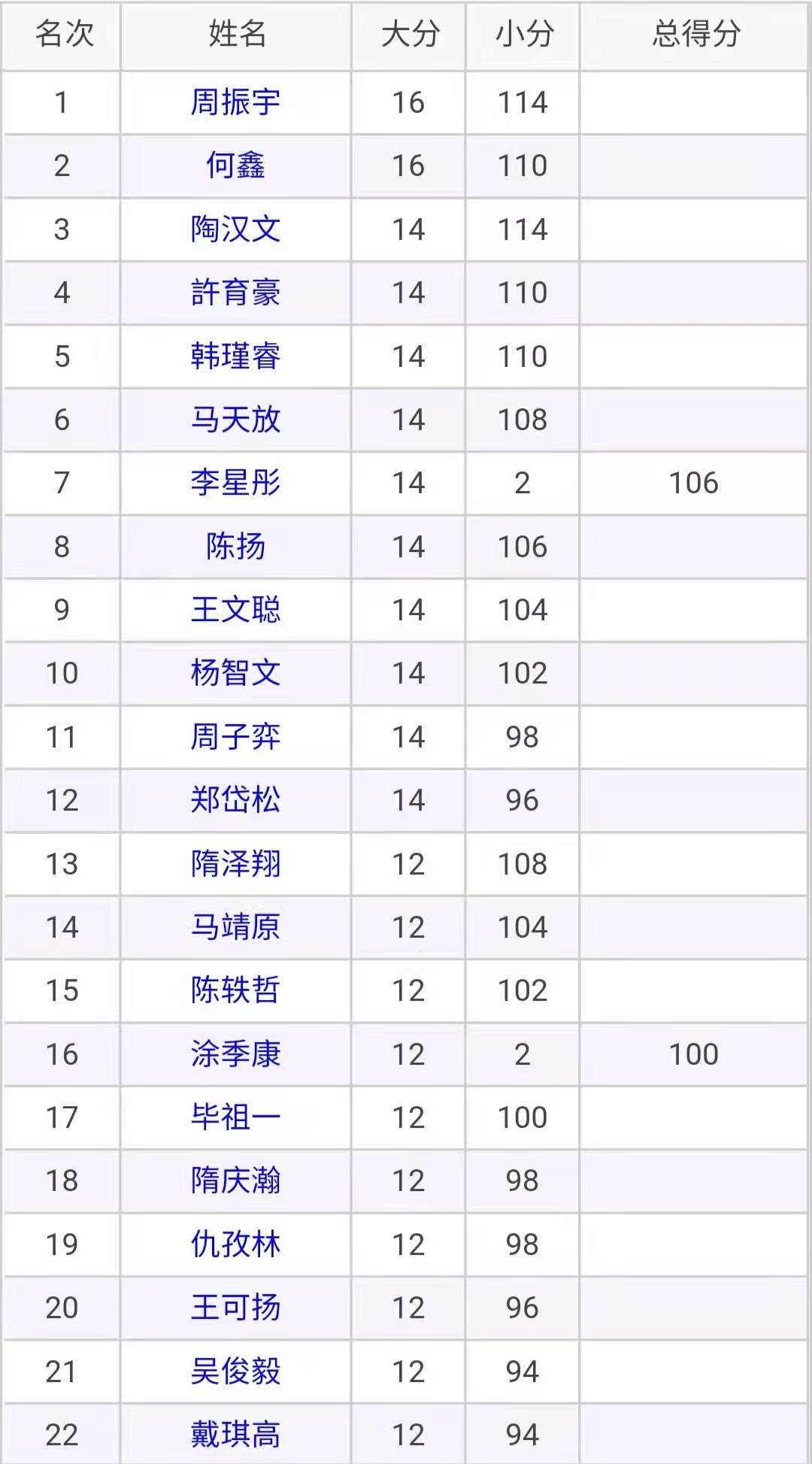Open 韩瑾睿's player page
812x1464 pixels.
click(235, 356)
